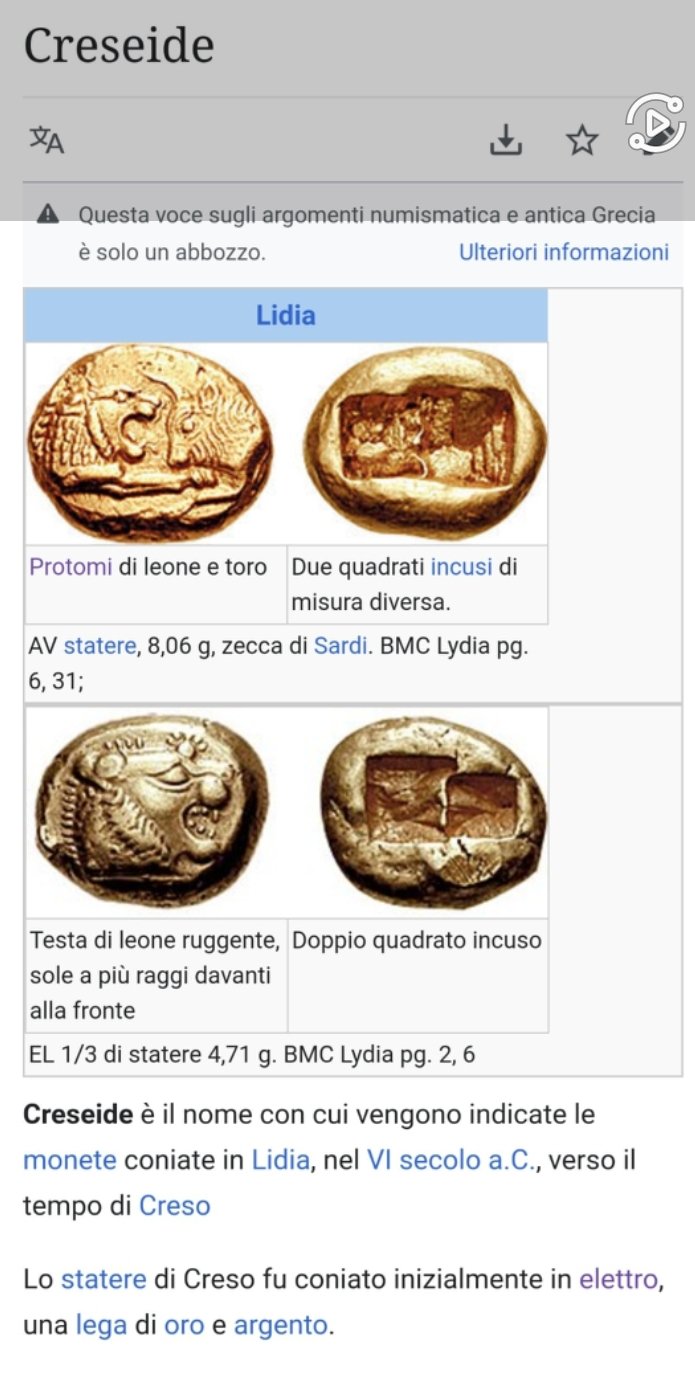Open the language translation icon
Viewport: 695px width, 1382px height.
coord(46,141)
